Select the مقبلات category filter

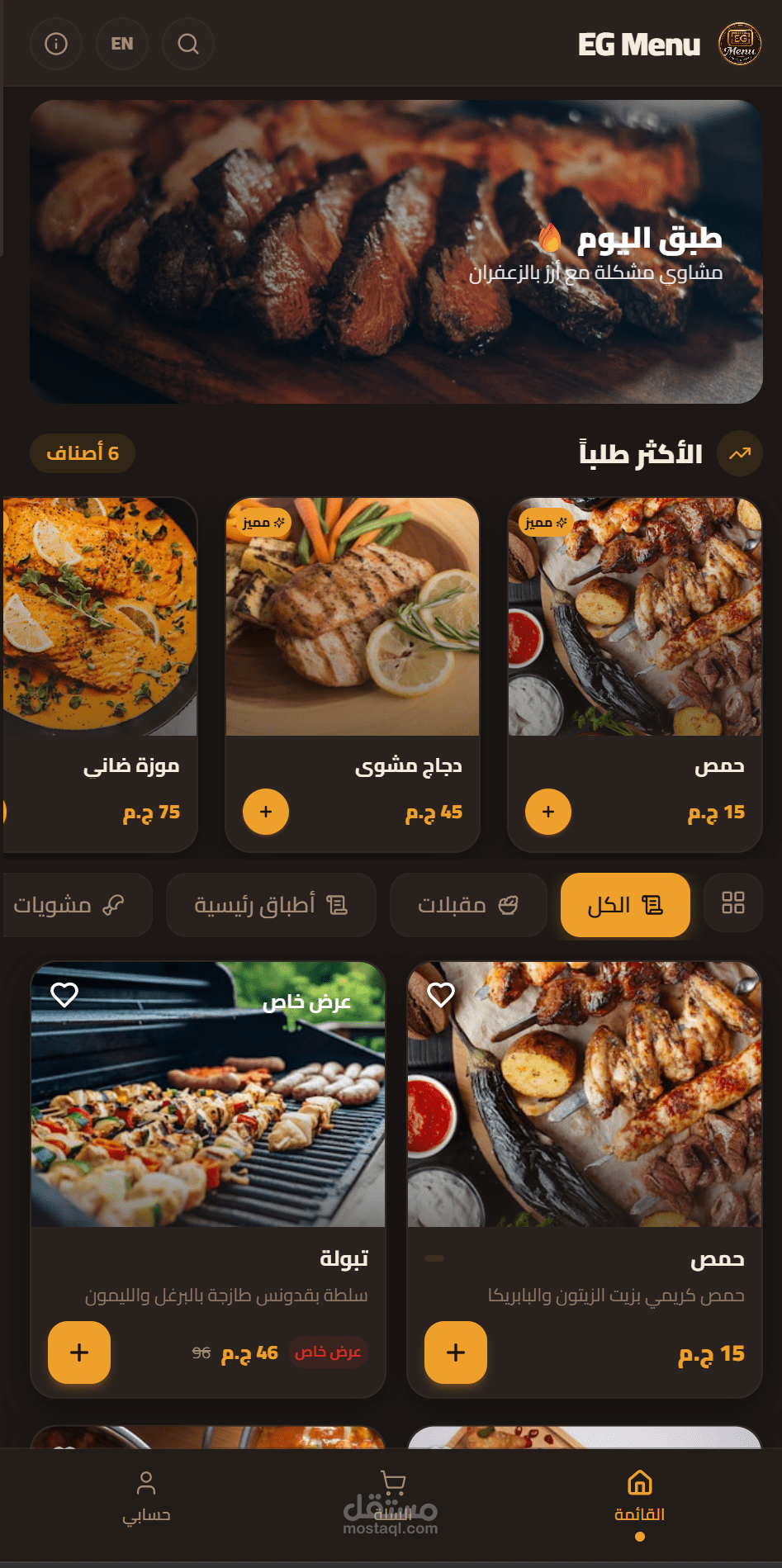(468, 905)
